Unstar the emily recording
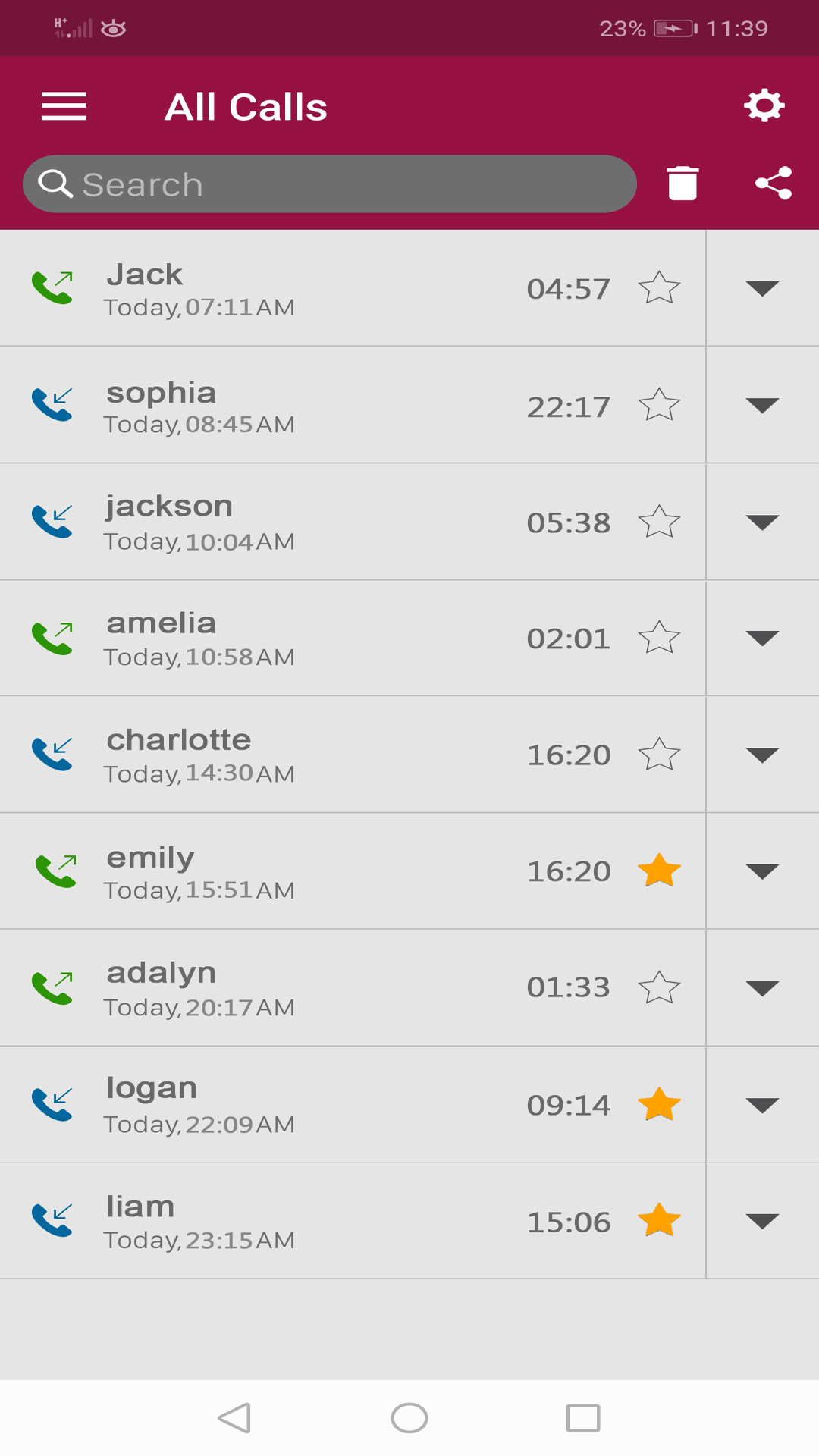The height and width of the screenshot is (1456, 819). [658, 871]
